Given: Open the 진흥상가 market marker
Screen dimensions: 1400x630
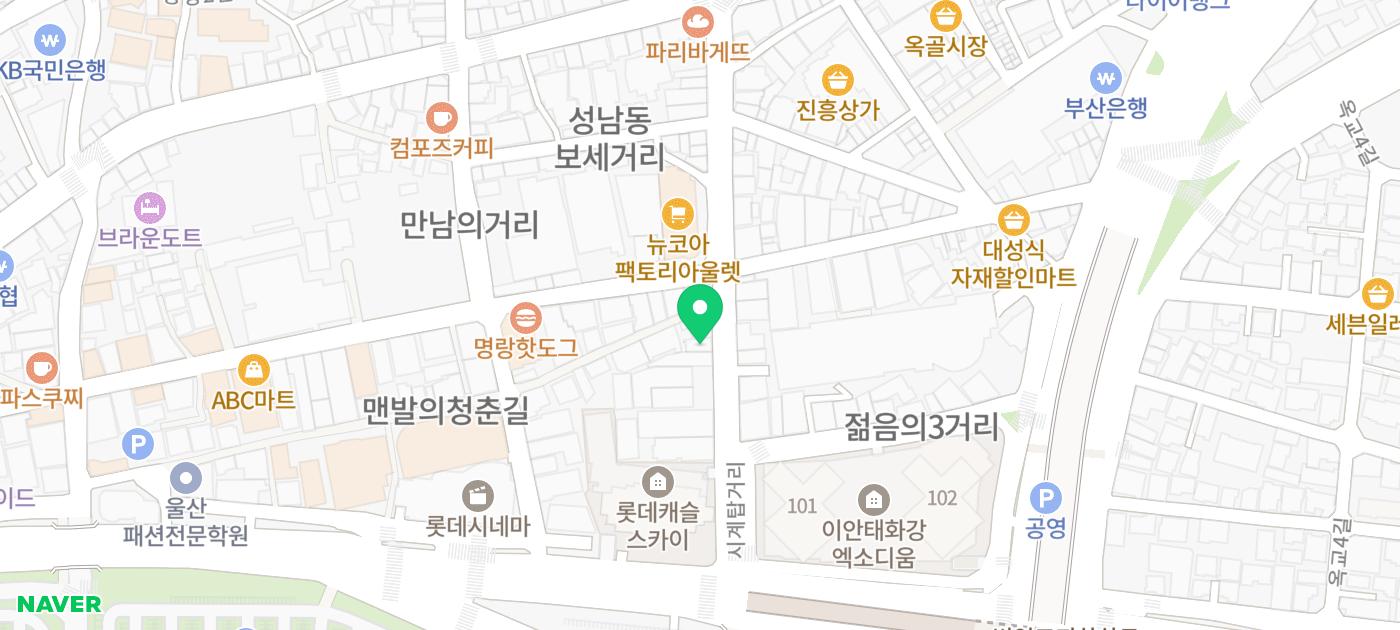Looking at the screenshot, I should tap(837, 80).
